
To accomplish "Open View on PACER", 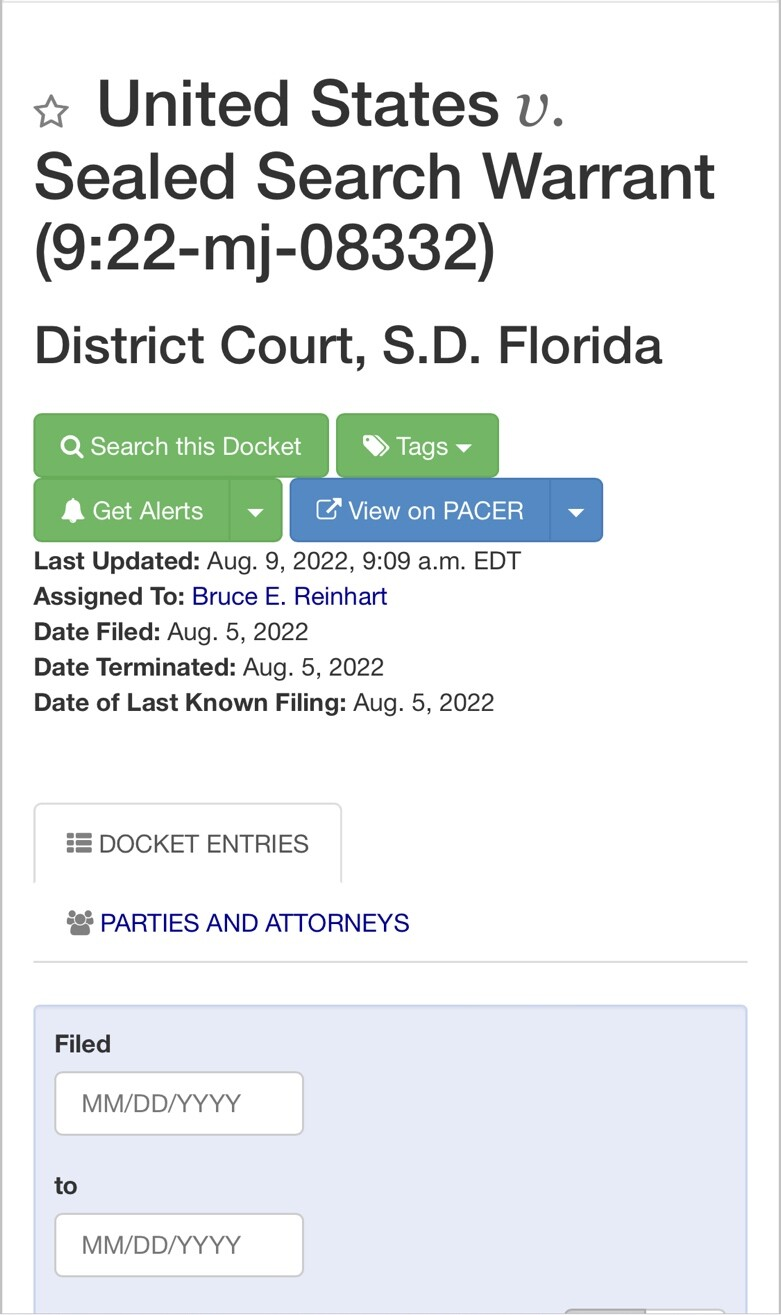I will (420, 510).
